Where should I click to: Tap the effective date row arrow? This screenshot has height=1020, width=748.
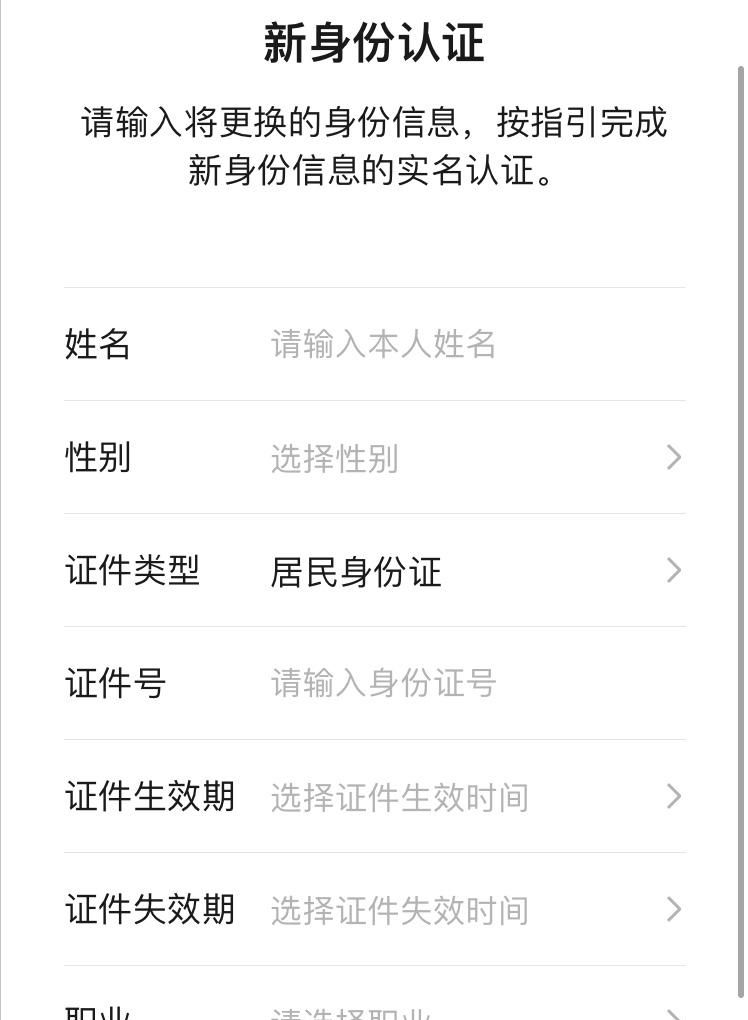[673, 797]
